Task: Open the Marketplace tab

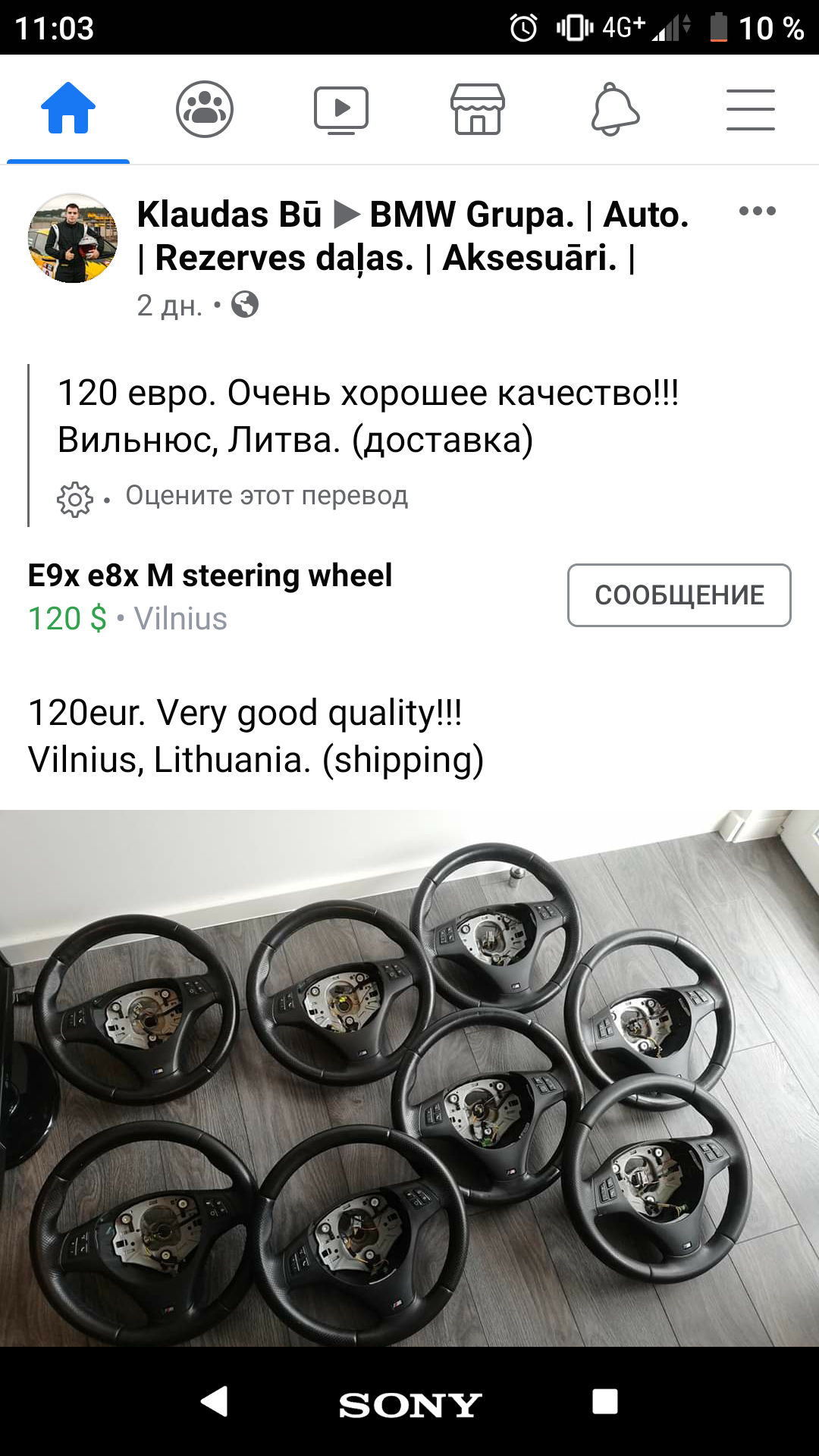Action: point(478,109)
